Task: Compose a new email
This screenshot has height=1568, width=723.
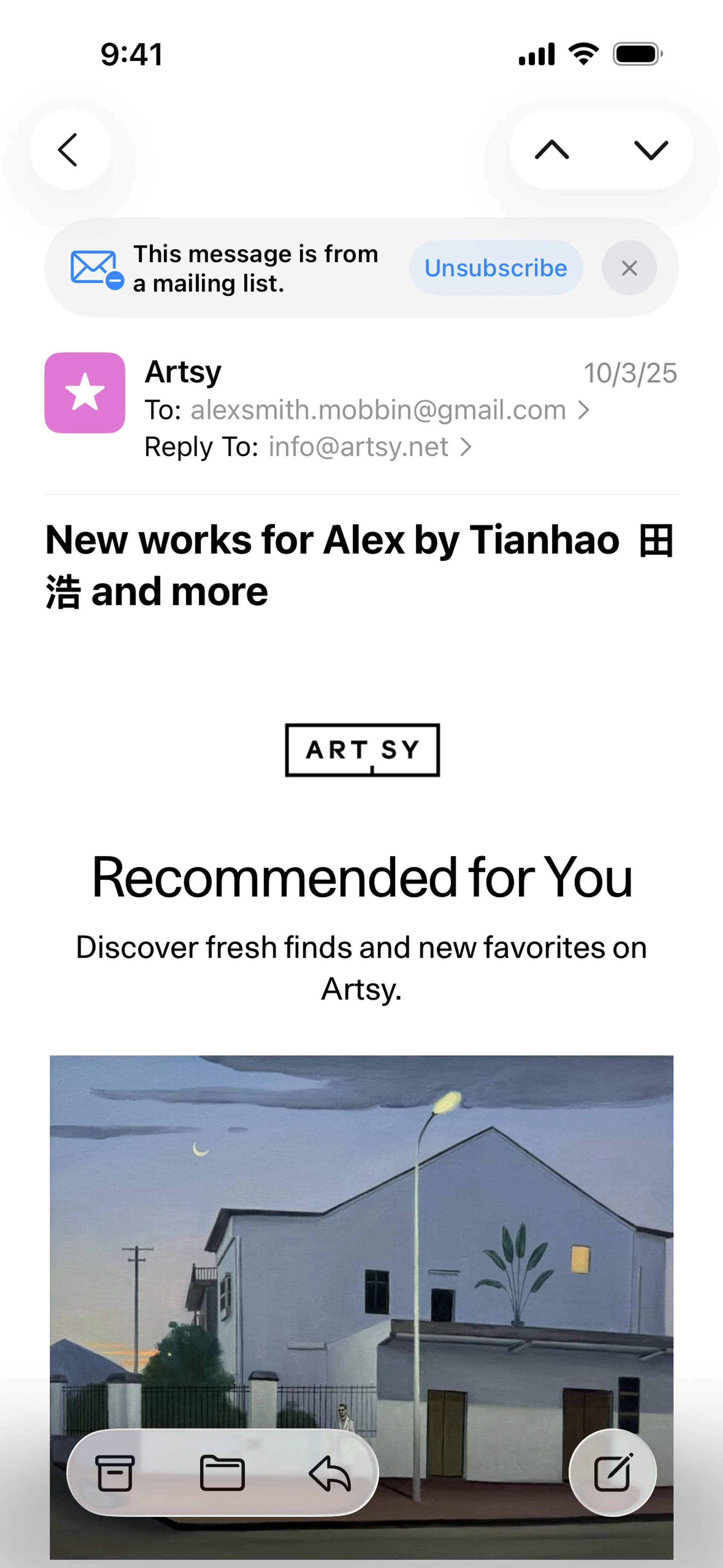Action: [x=613, y=1472]
